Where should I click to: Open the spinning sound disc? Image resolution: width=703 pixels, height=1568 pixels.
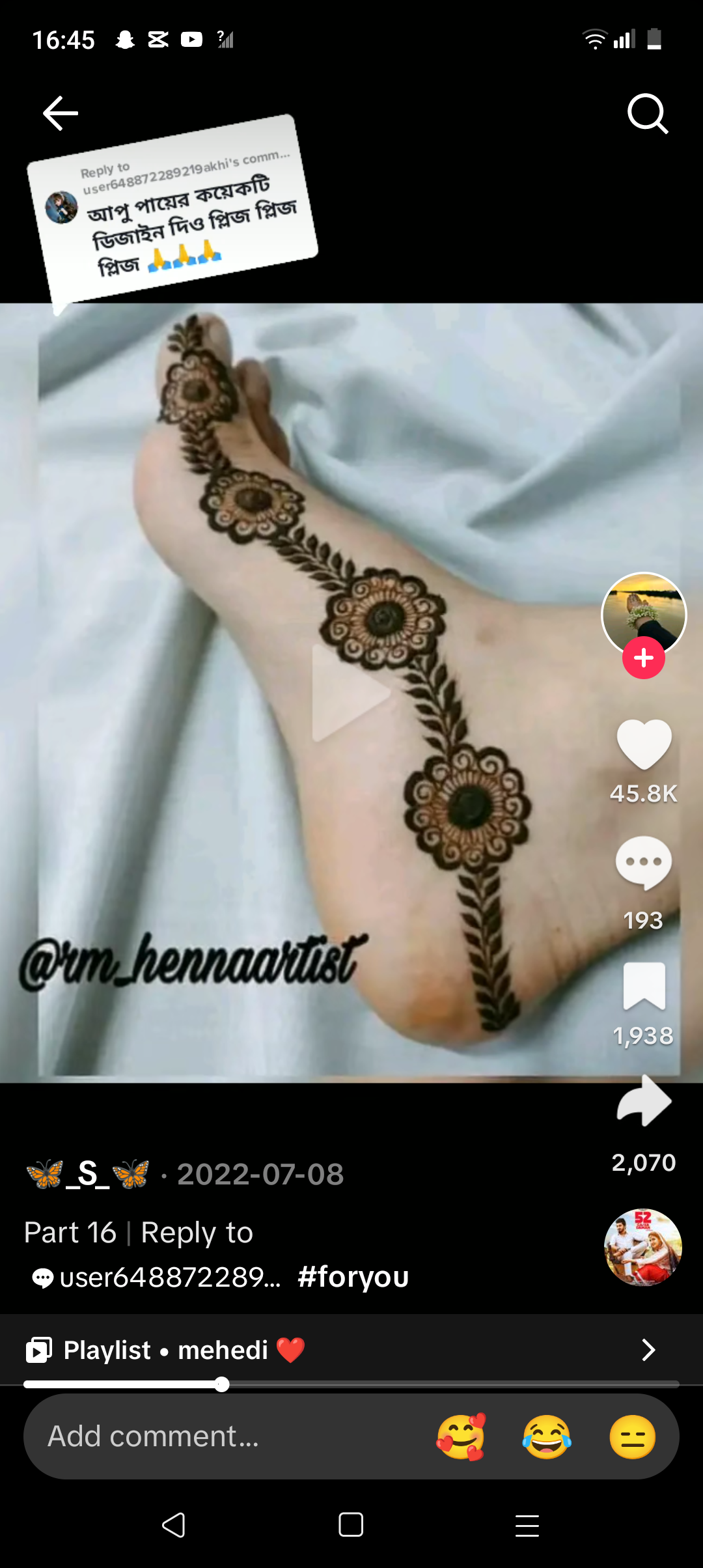point(643,1247)
